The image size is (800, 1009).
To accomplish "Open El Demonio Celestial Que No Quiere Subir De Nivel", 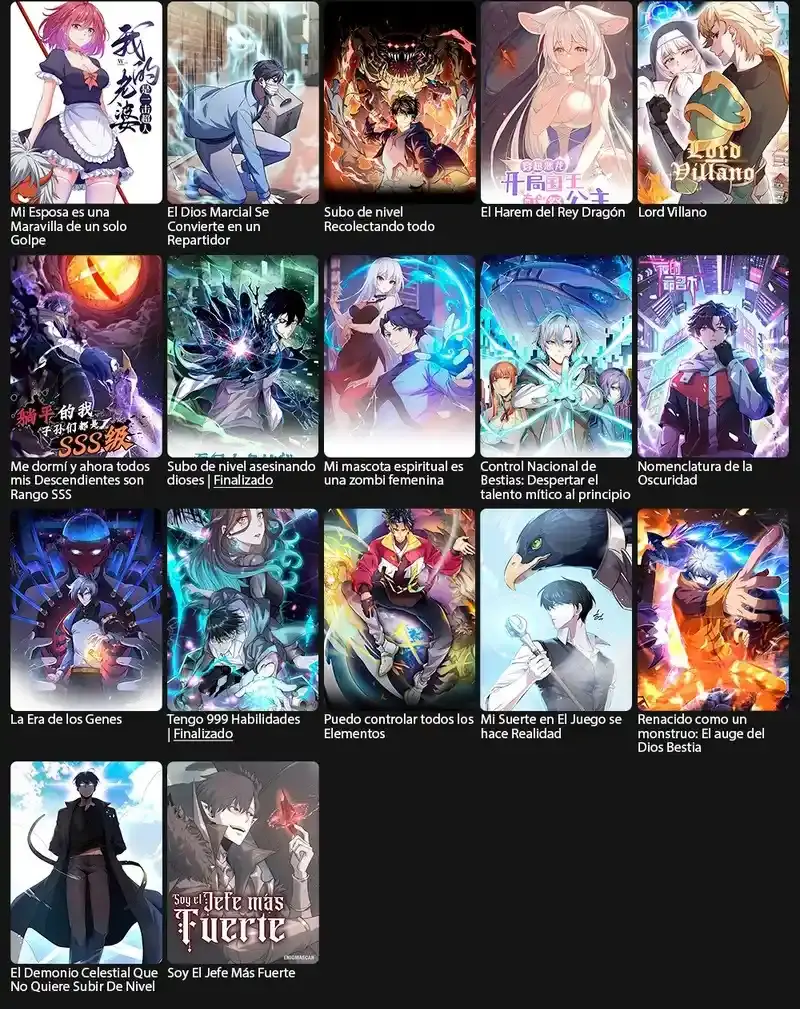I will click(x=86, y=862).
